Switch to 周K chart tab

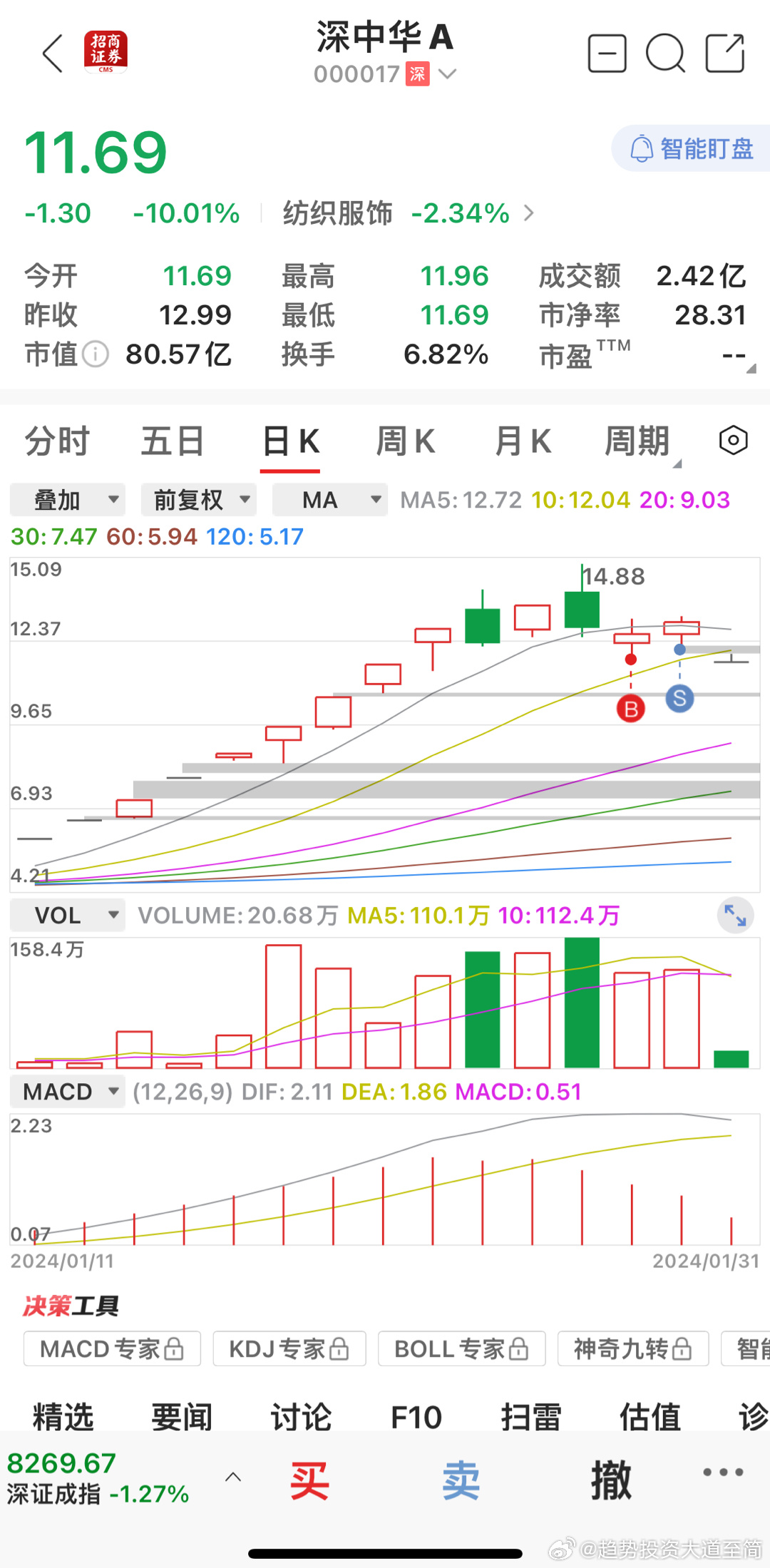(405, 441)
